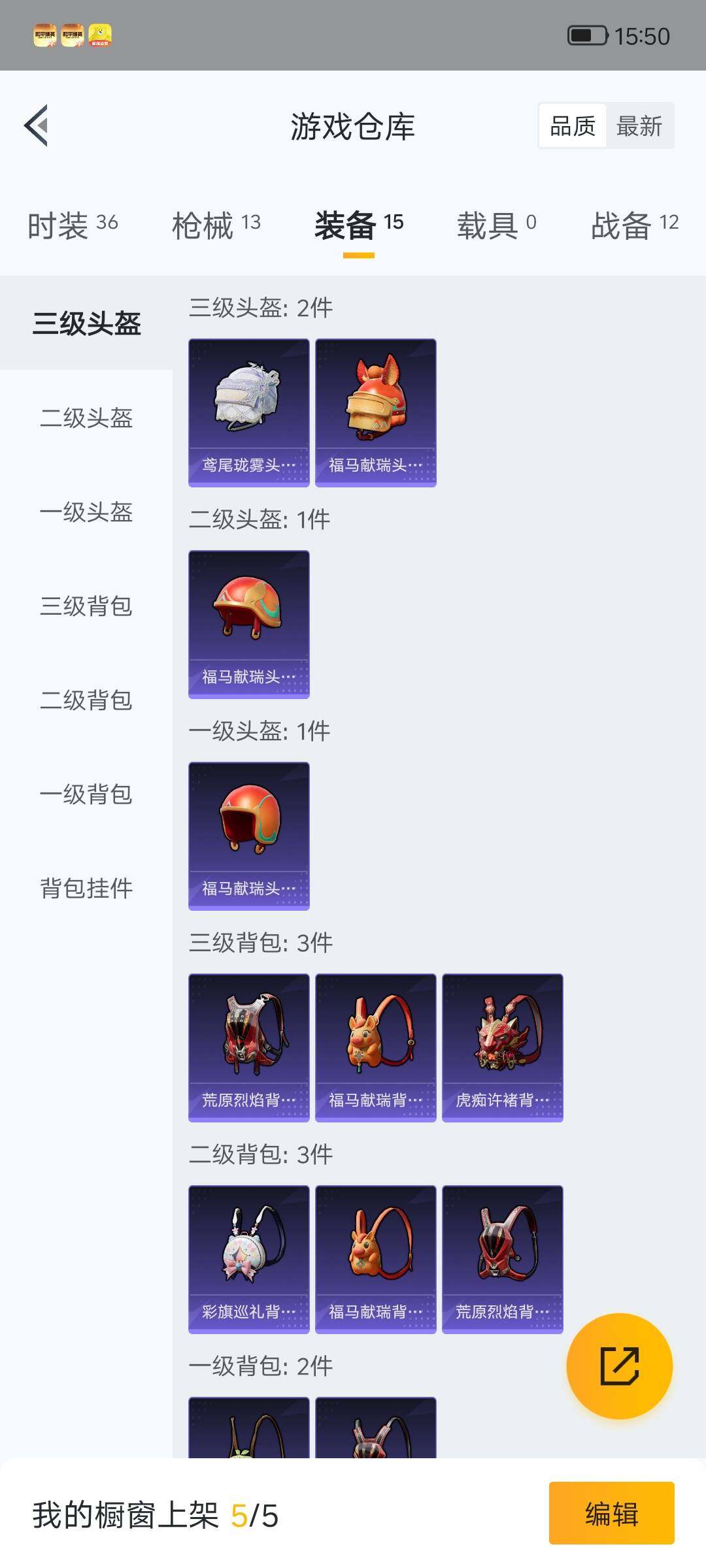Switch to the 时装 tab
The width and height of the screenshot is (706, 1568).
pyautogui.click(x=71, y=224)
